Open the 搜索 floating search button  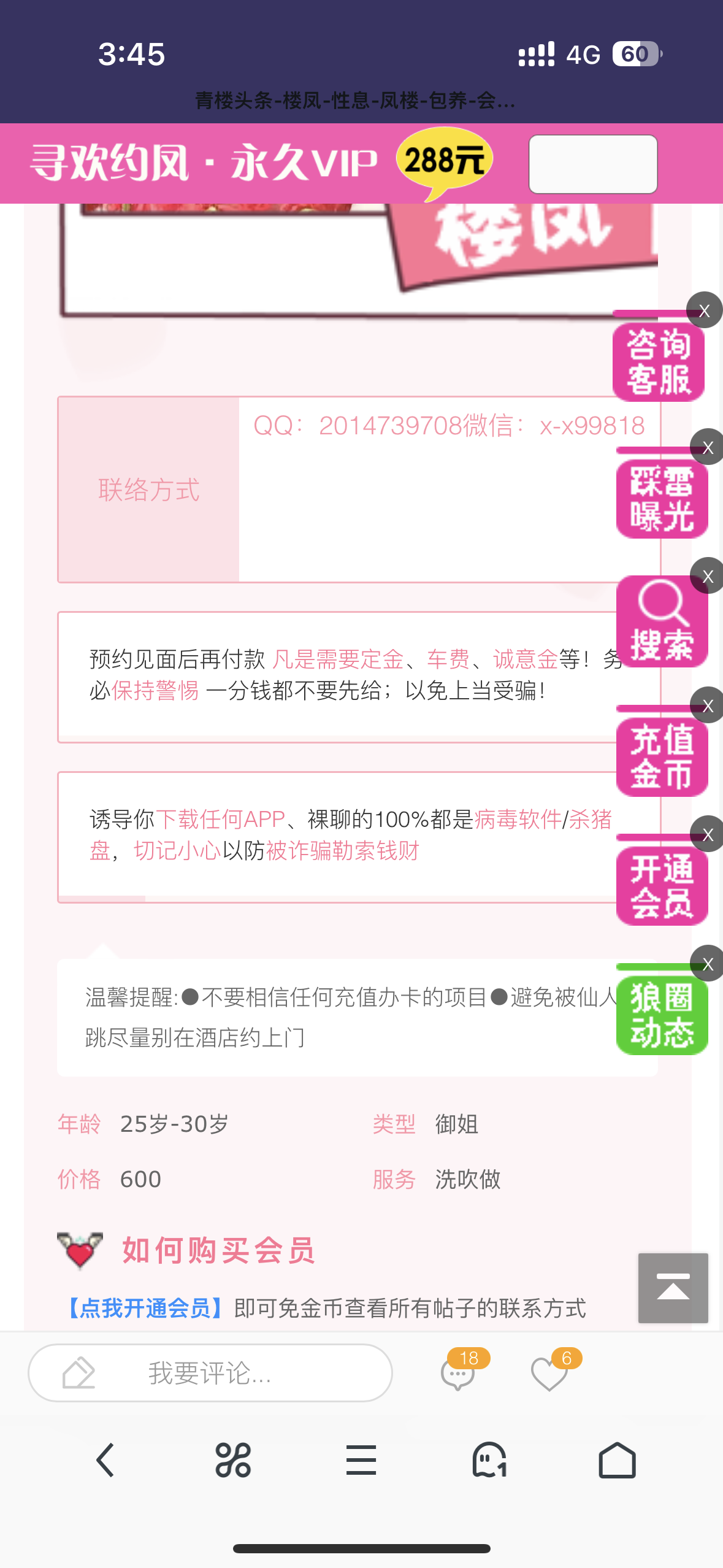662,622
